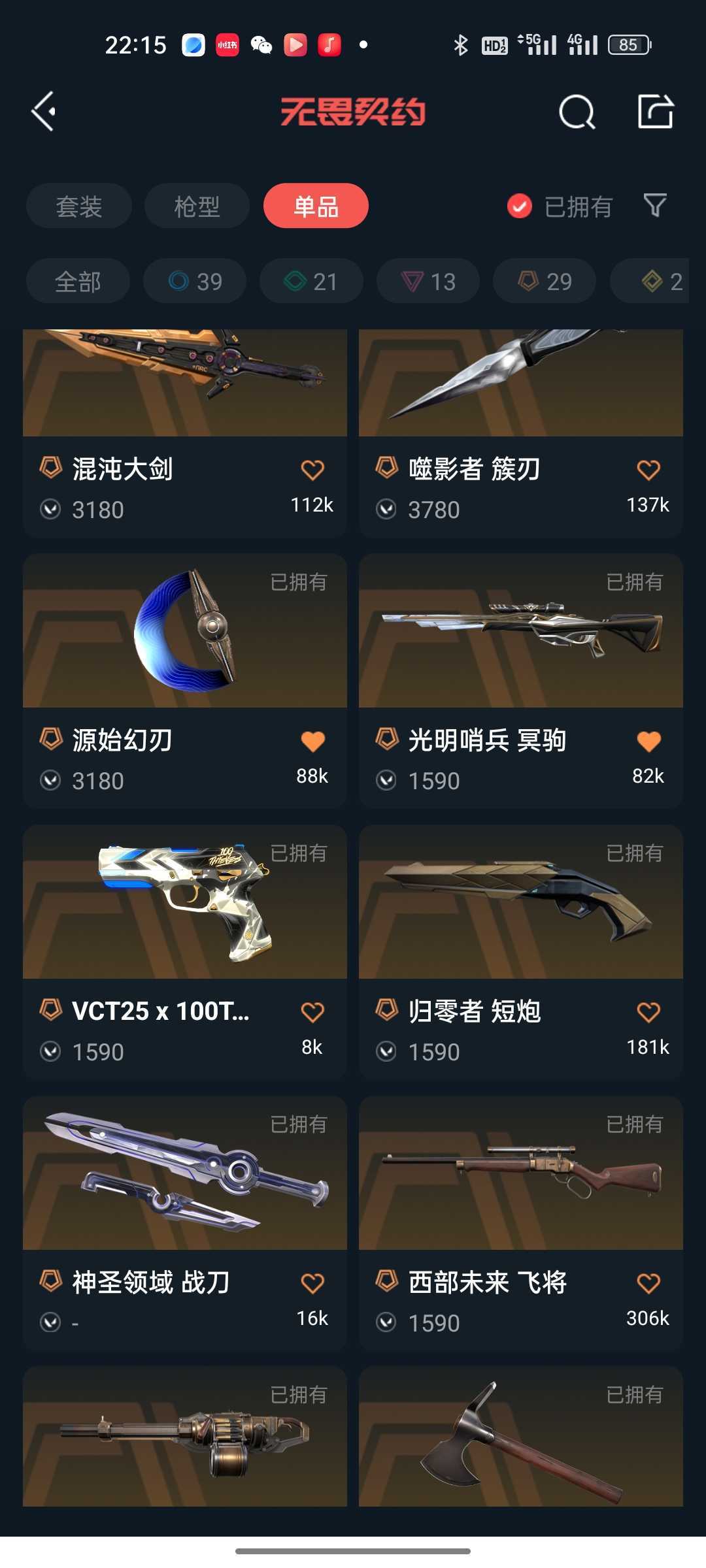Image resolution: width=706 pixels, height=1568 pixels.
Task: Share this page via the share icon
Action: pos(655,112)
